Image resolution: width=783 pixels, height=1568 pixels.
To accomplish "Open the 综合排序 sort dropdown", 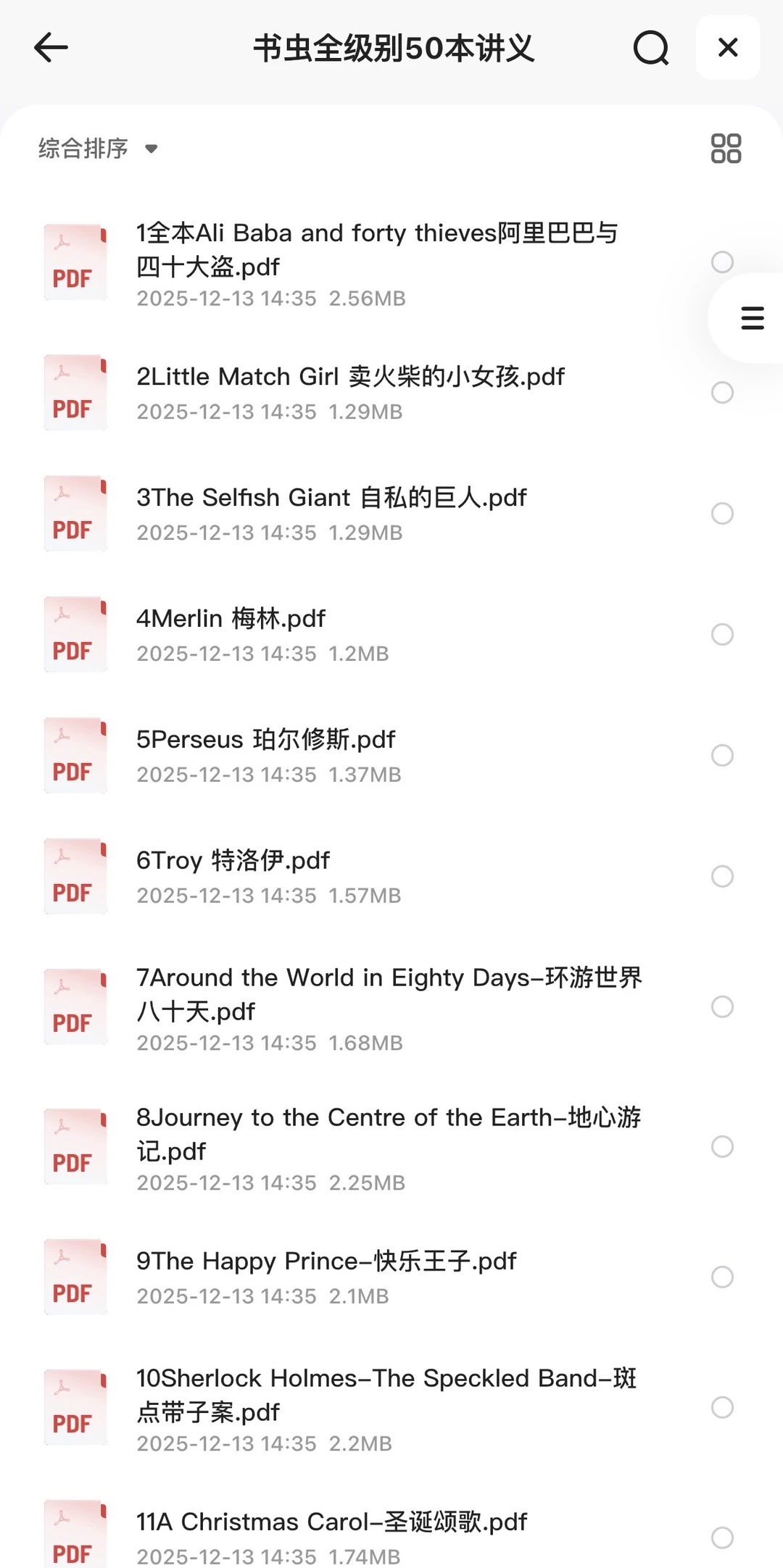I will point(98,149).
